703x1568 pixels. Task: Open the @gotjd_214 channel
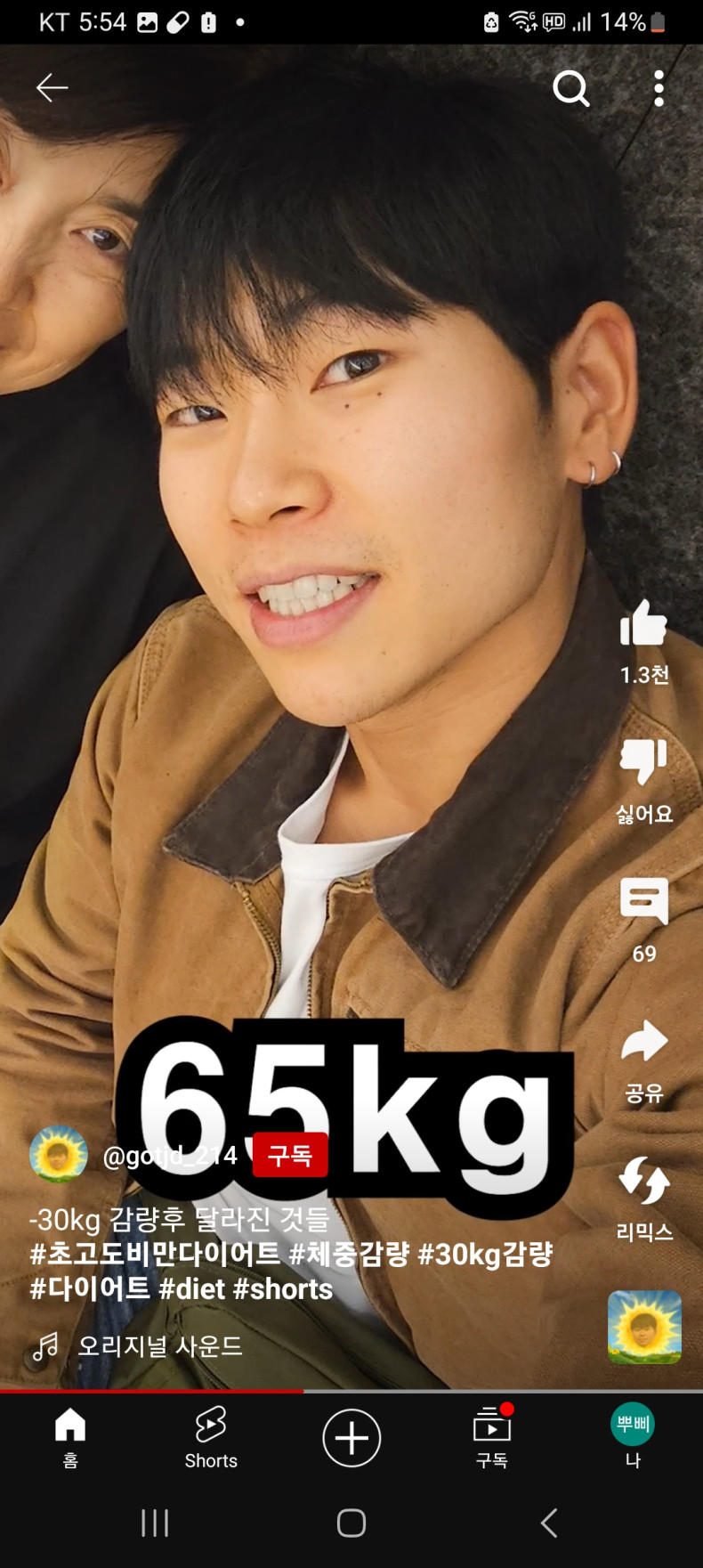pyautogui.click(x=169, y=1156)
